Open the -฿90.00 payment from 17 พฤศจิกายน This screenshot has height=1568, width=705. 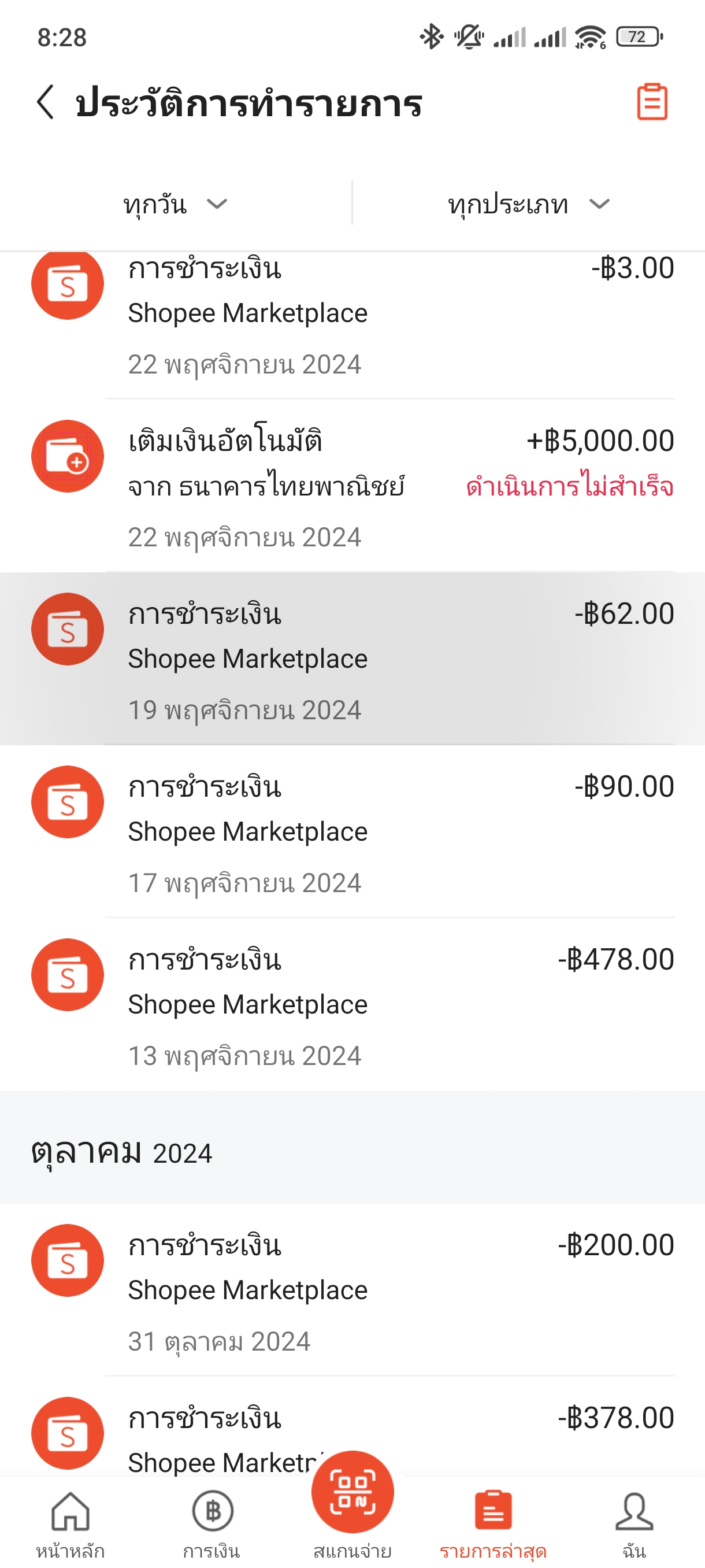pos(352,831)
